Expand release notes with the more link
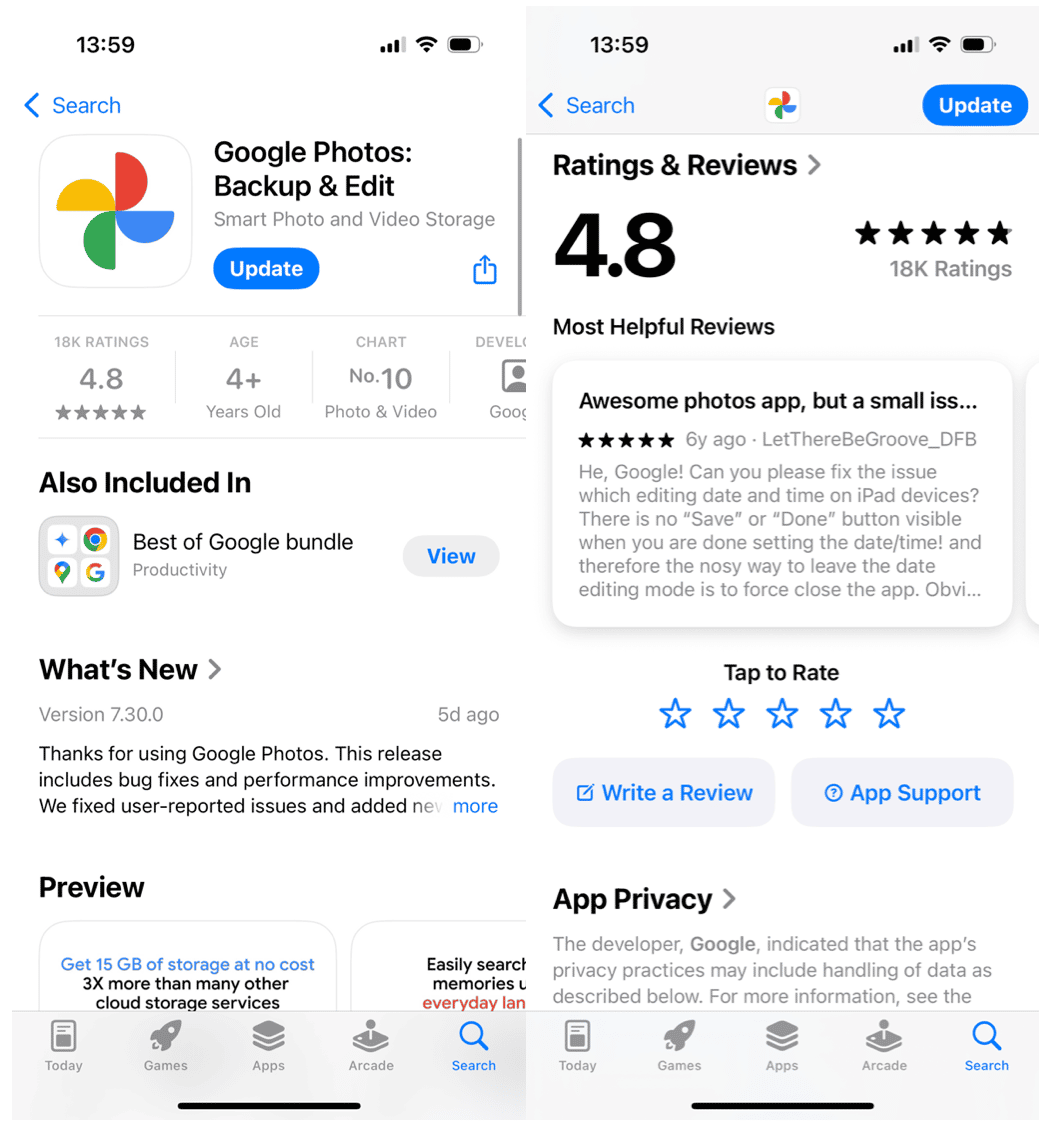The height and width of the screenshot is (1122, 1040). 475,806
